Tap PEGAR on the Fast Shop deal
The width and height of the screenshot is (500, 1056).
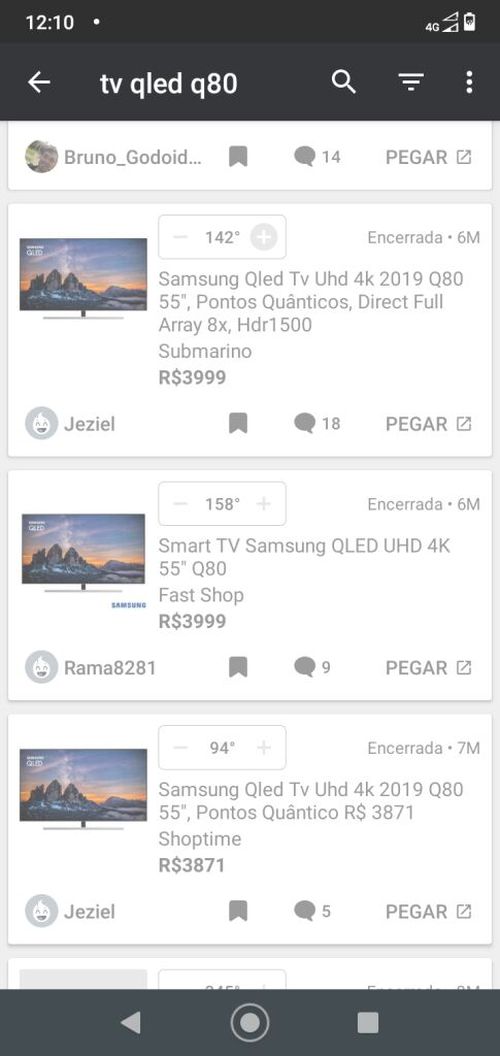[429, 667]
